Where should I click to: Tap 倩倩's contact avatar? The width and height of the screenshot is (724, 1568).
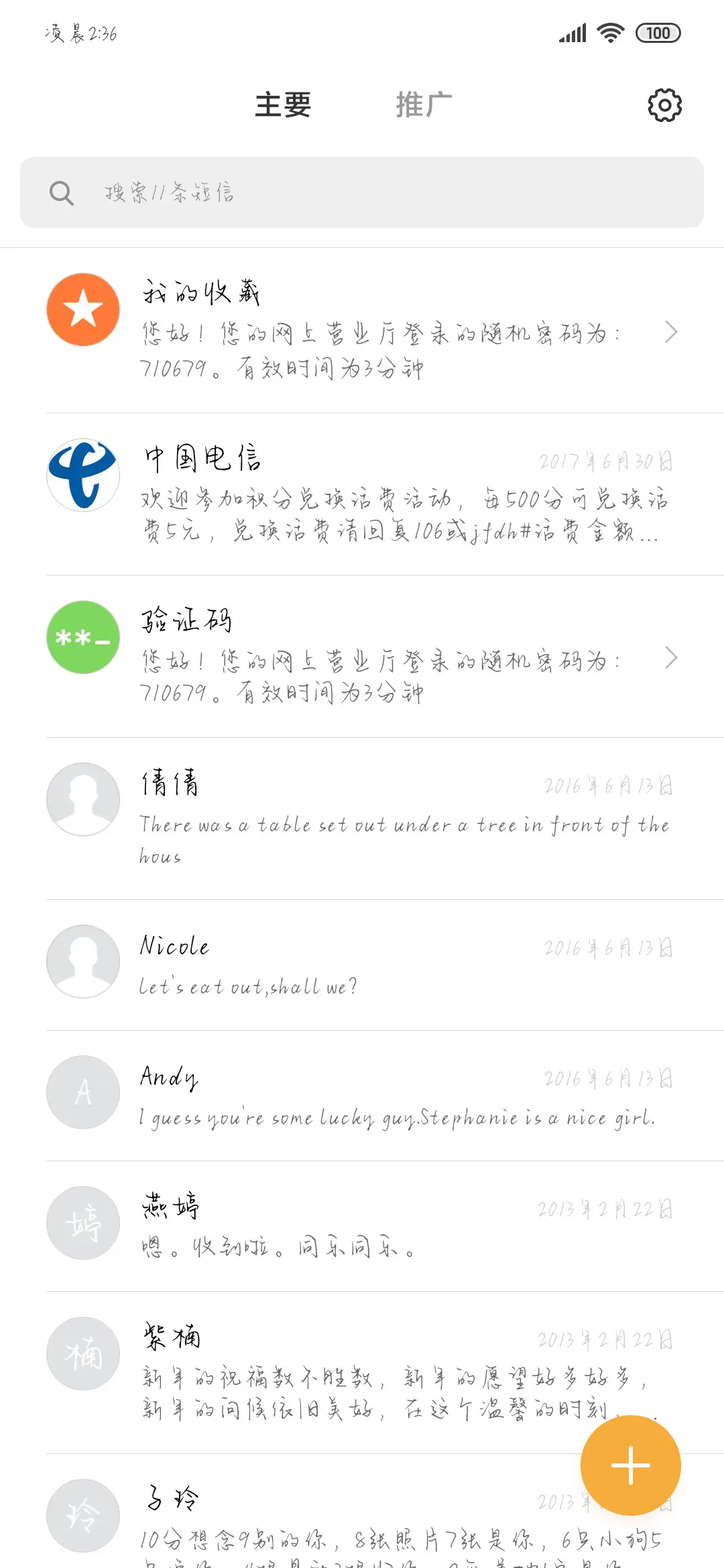pos(82,799)
